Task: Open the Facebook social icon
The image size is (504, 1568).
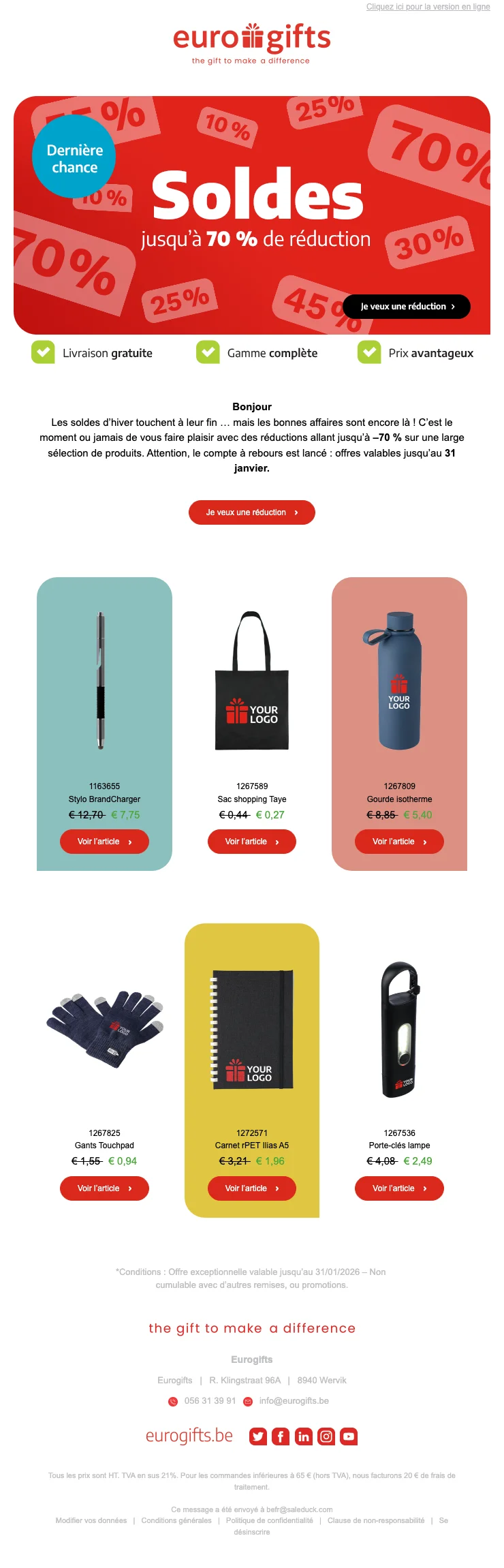Action: (x=281, y=1436)
